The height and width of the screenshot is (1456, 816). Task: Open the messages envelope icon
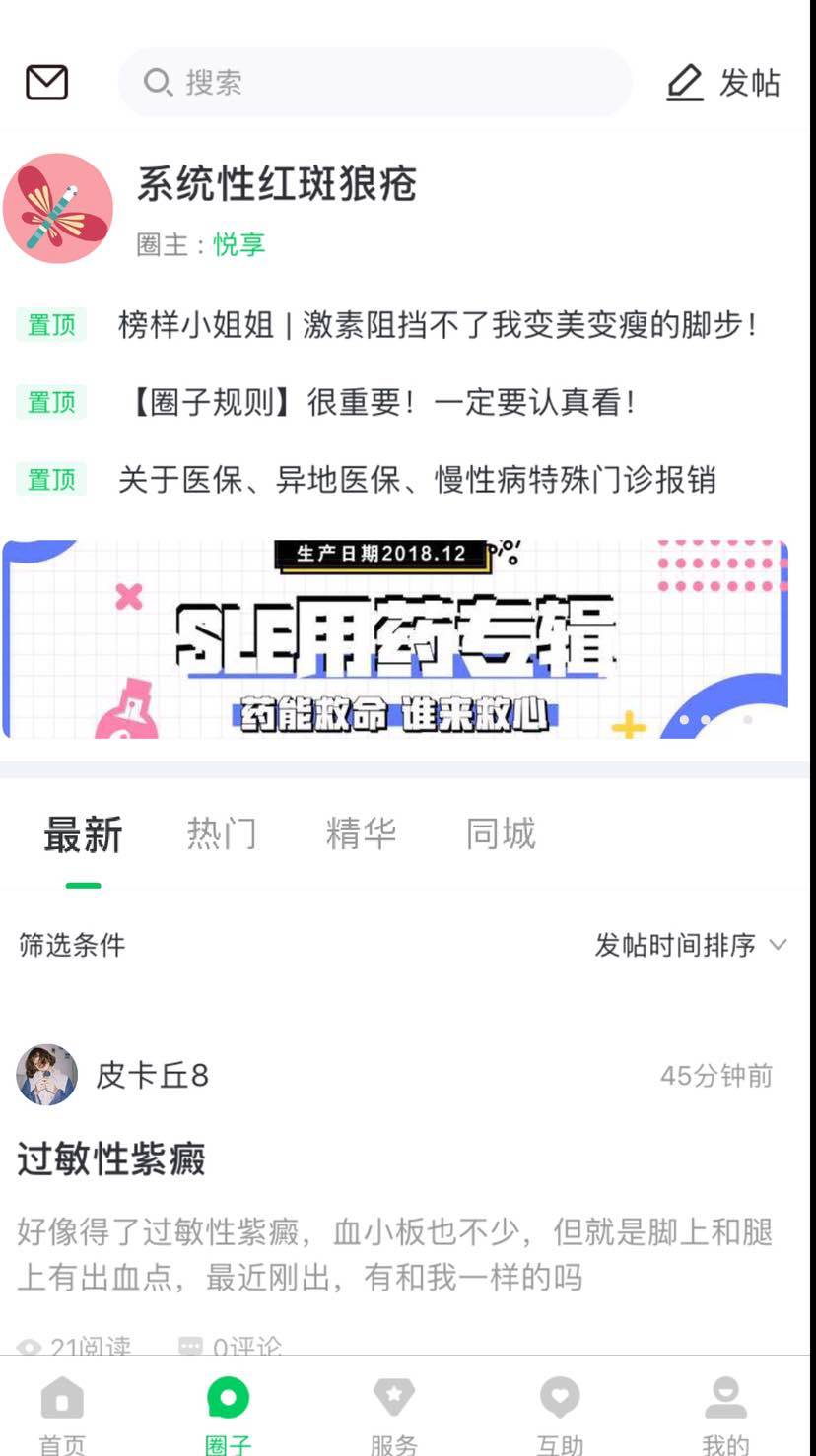coord(46,83)
